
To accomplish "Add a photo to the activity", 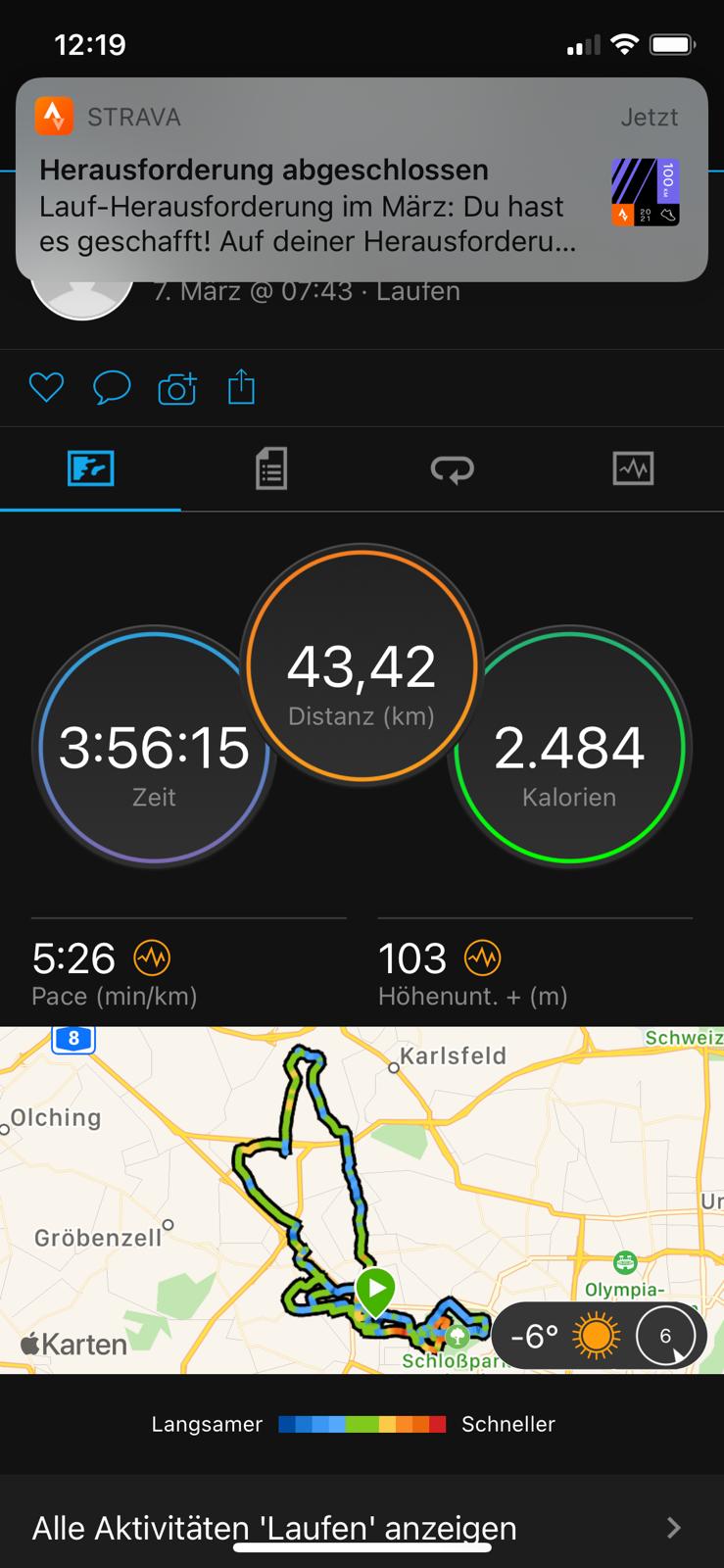I will coord(177,388).
